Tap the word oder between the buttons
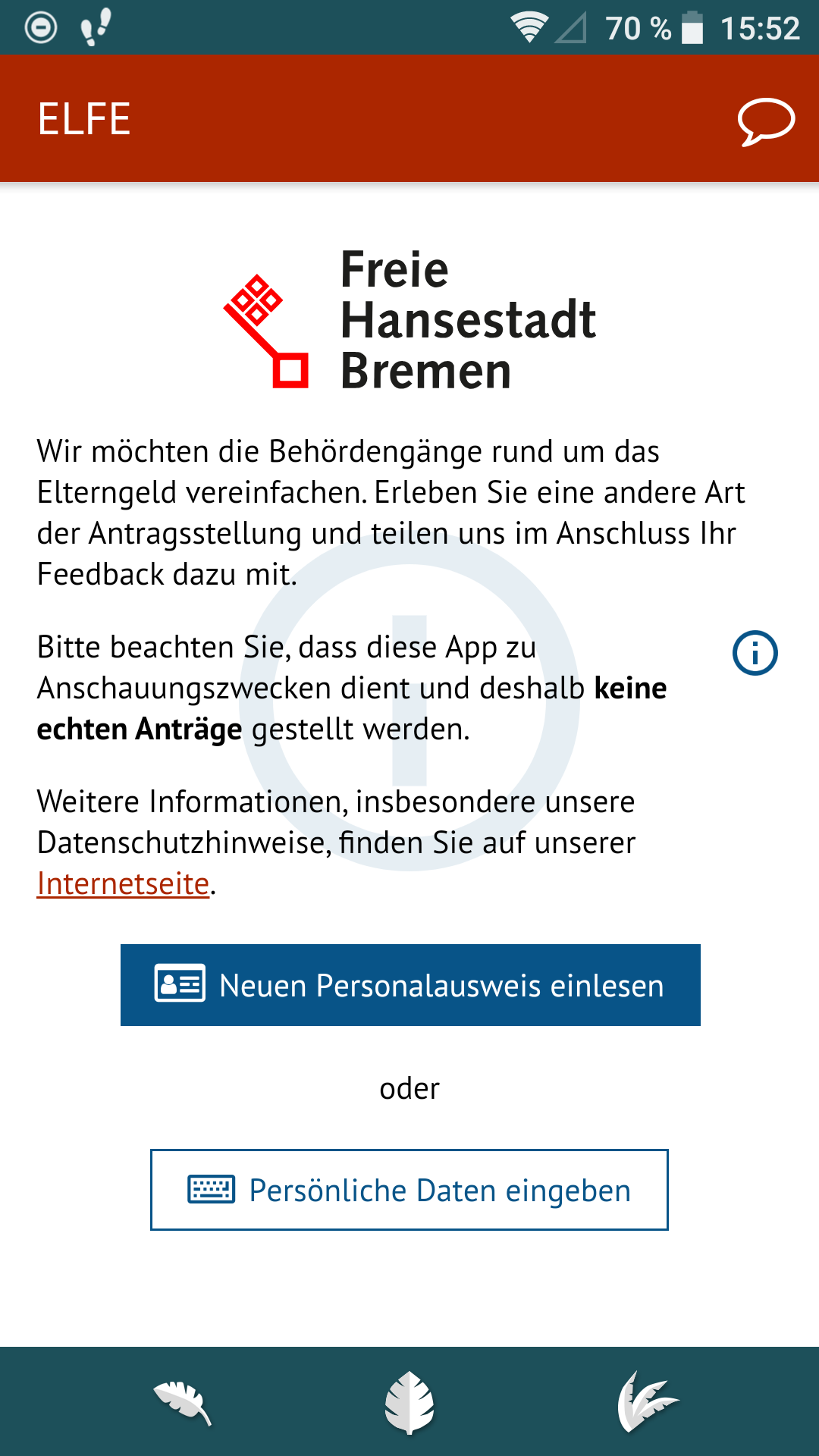This screenshot has height=1456, width=819. coord(409,1087)
